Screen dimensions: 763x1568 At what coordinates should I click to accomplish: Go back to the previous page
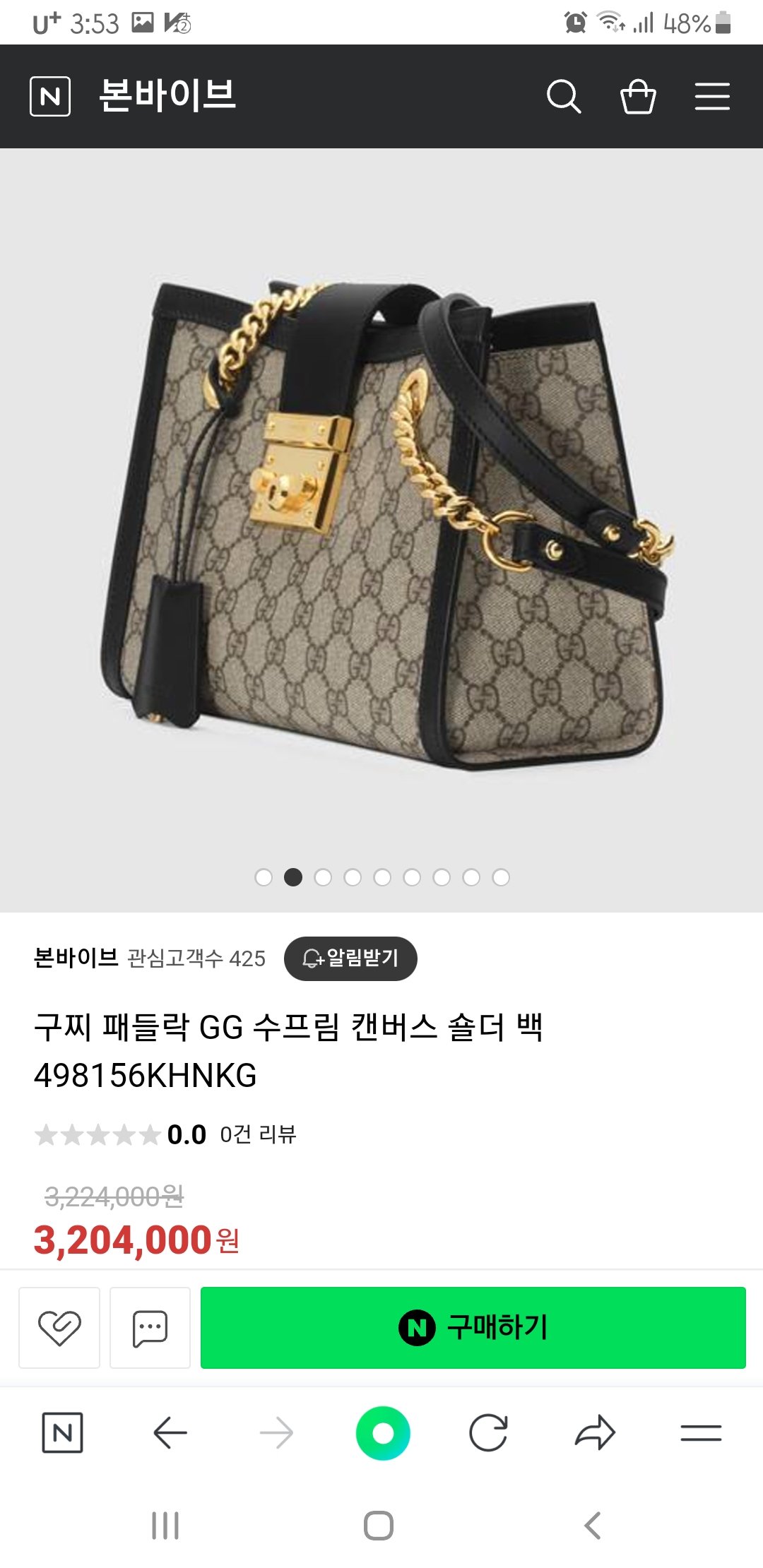(x=170, y=1433)
